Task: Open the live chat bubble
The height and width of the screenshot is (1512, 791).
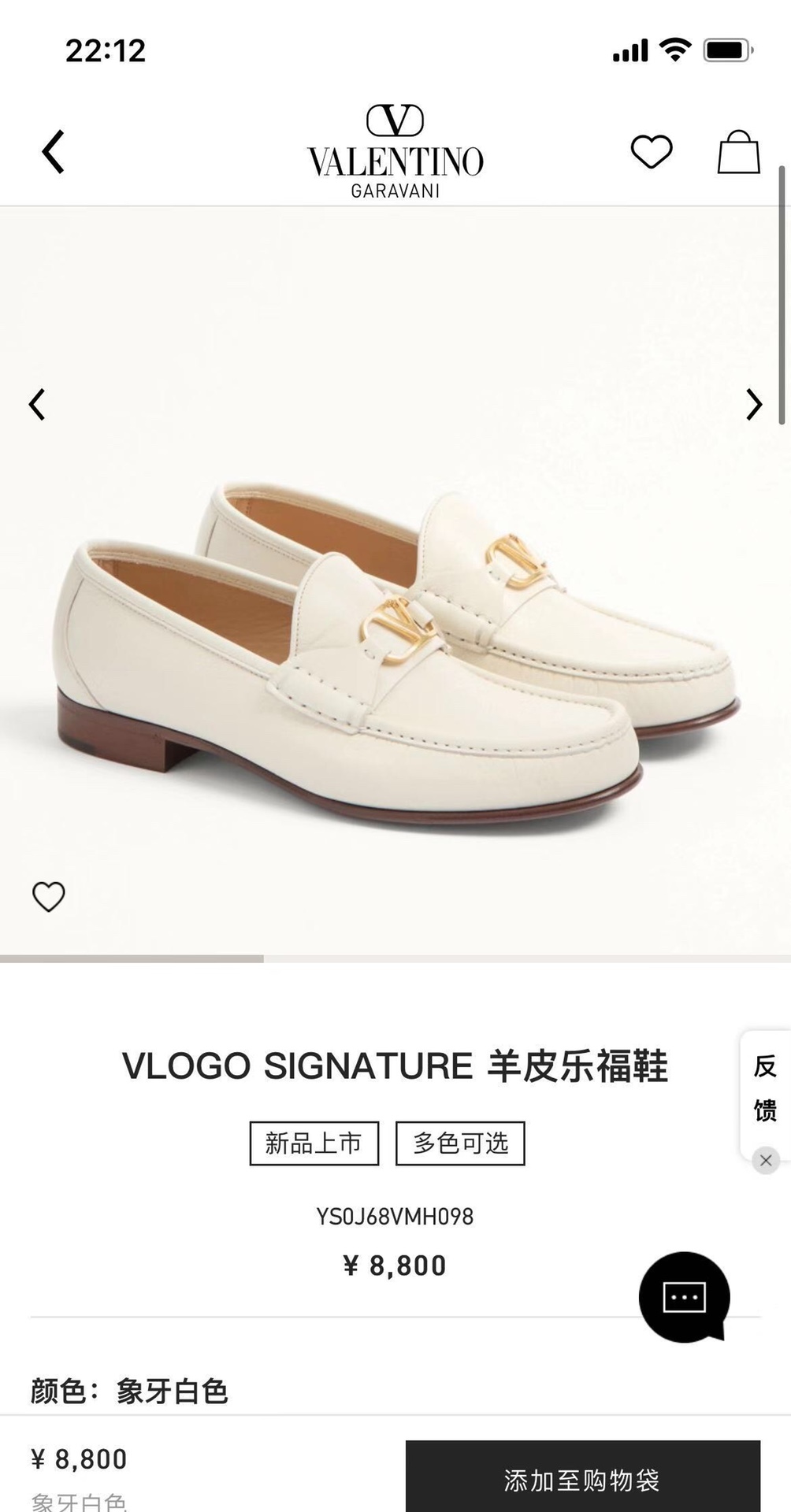Action: click(684, 1297)
